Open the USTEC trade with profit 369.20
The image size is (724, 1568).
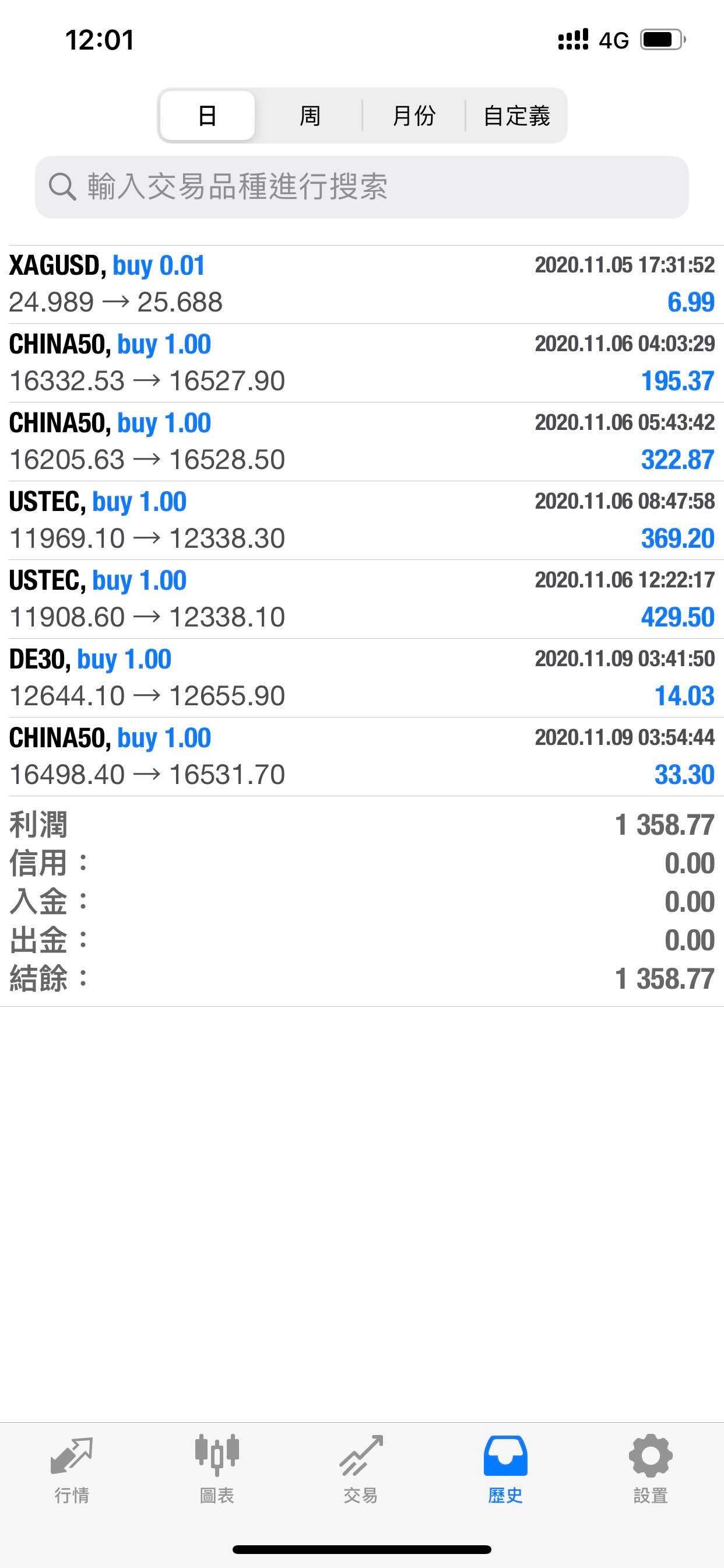362,520
